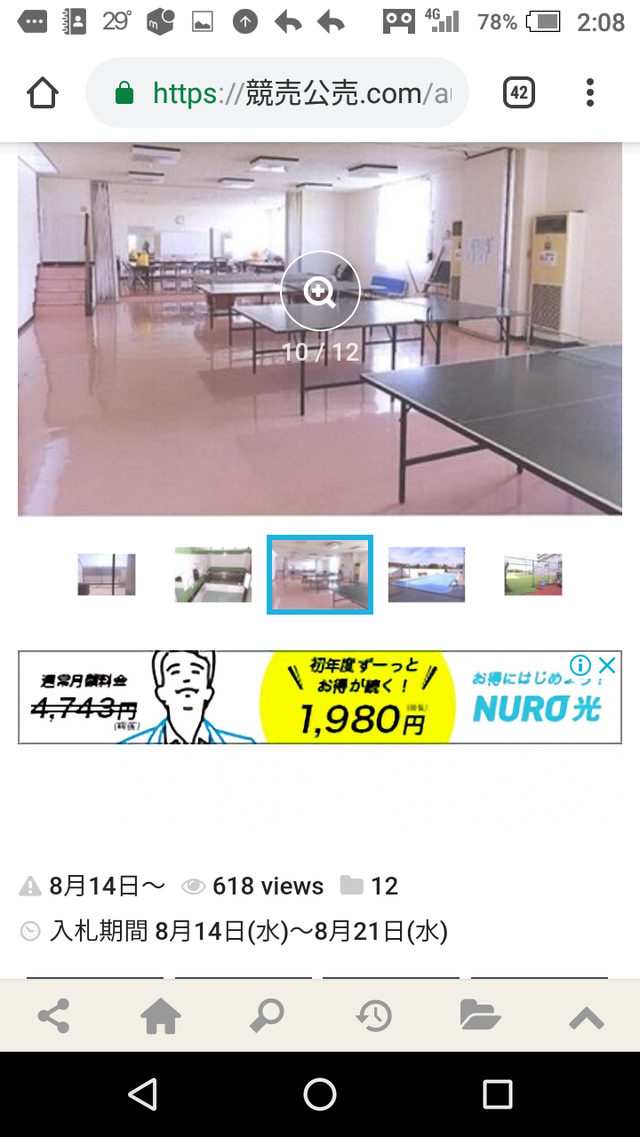Image resolution: width=640 pixels, height=1137 pixels.
Task: Share this page from bottom toolbar
Action: tap(53, 1017)
